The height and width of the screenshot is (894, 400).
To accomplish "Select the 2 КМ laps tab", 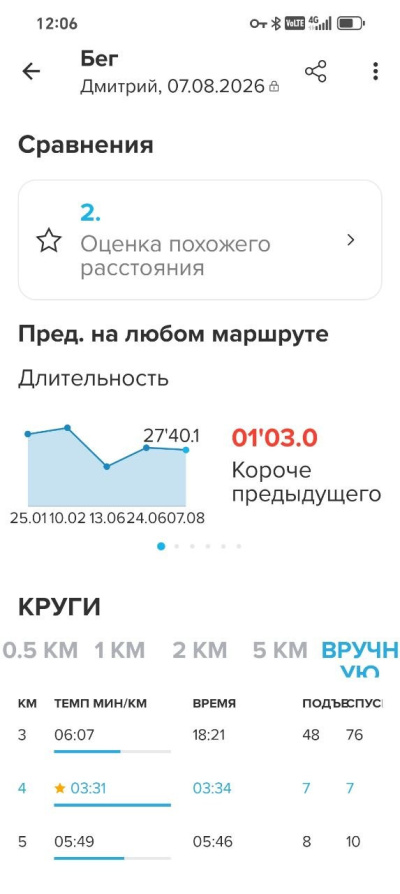I will [x=199, y=650].
